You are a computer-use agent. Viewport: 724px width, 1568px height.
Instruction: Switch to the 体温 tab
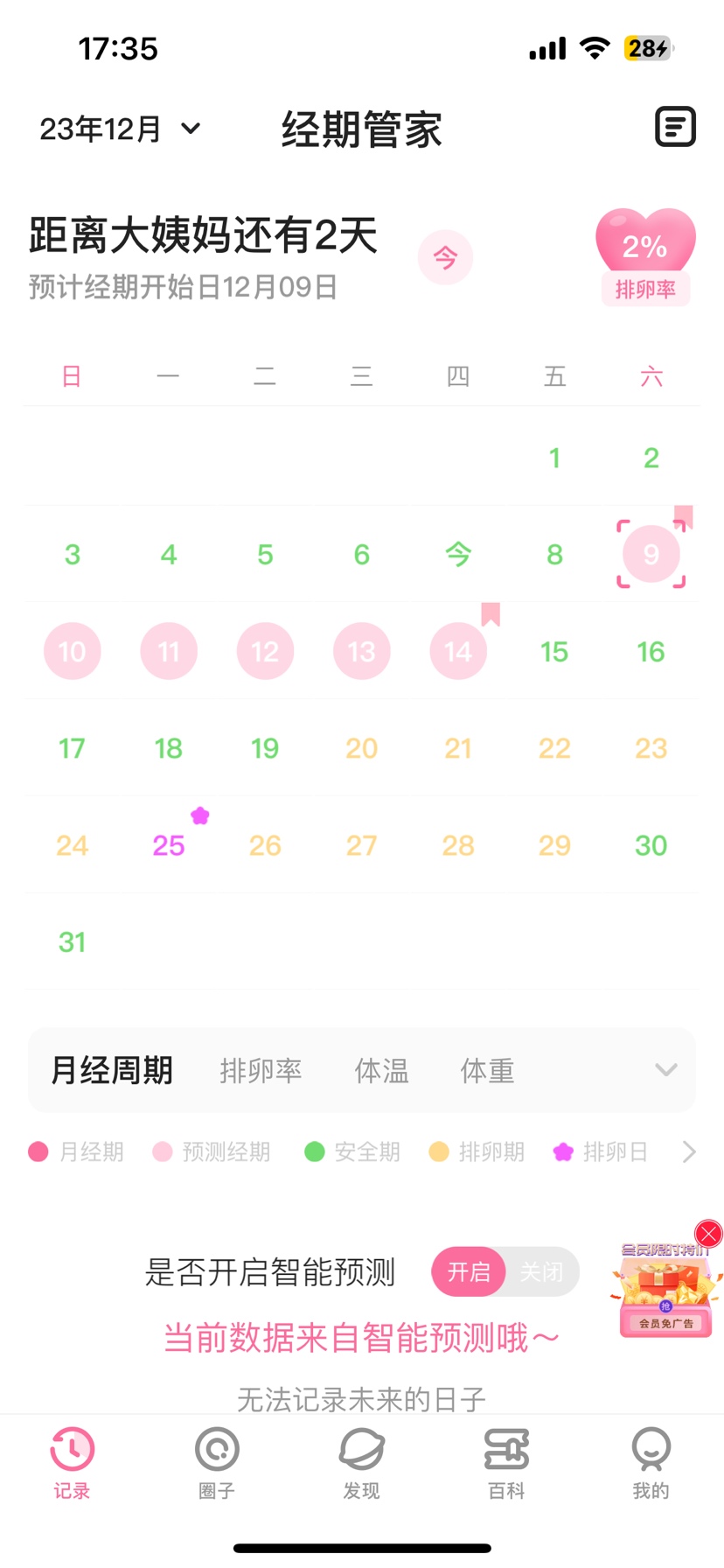coord(381,1070)
